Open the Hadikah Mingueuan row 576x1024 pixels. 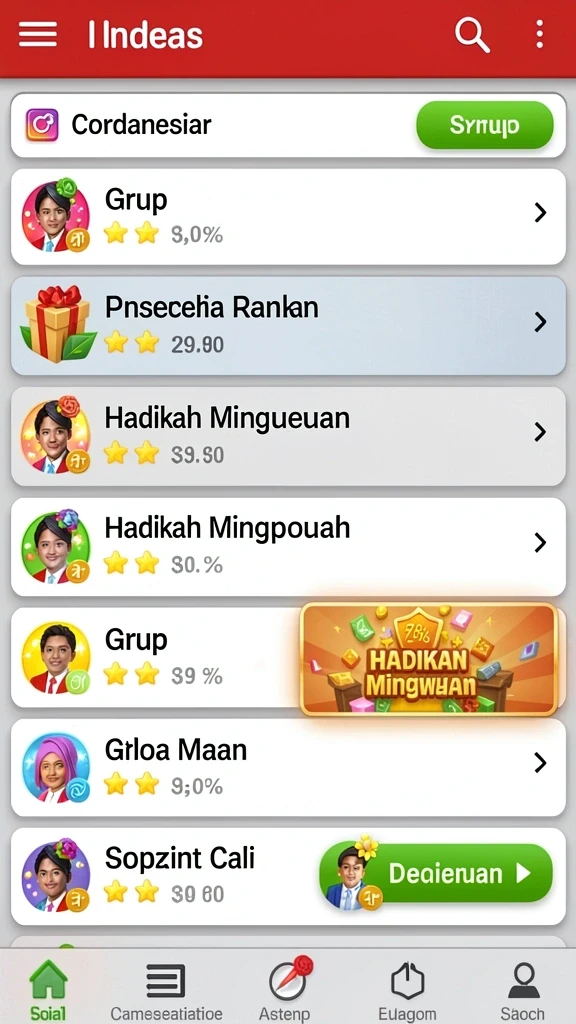click(288, 436)
